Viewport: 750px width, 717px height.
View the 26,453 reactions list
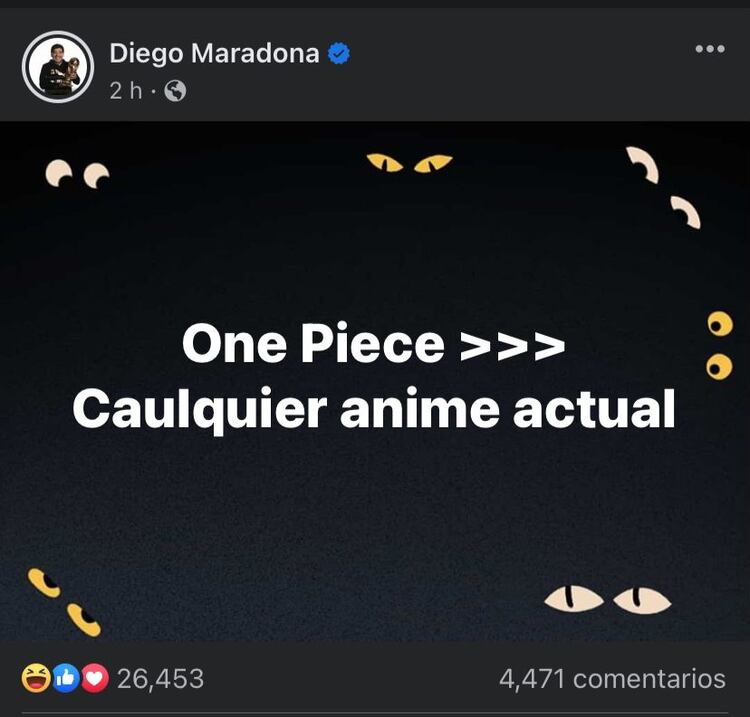160,679
